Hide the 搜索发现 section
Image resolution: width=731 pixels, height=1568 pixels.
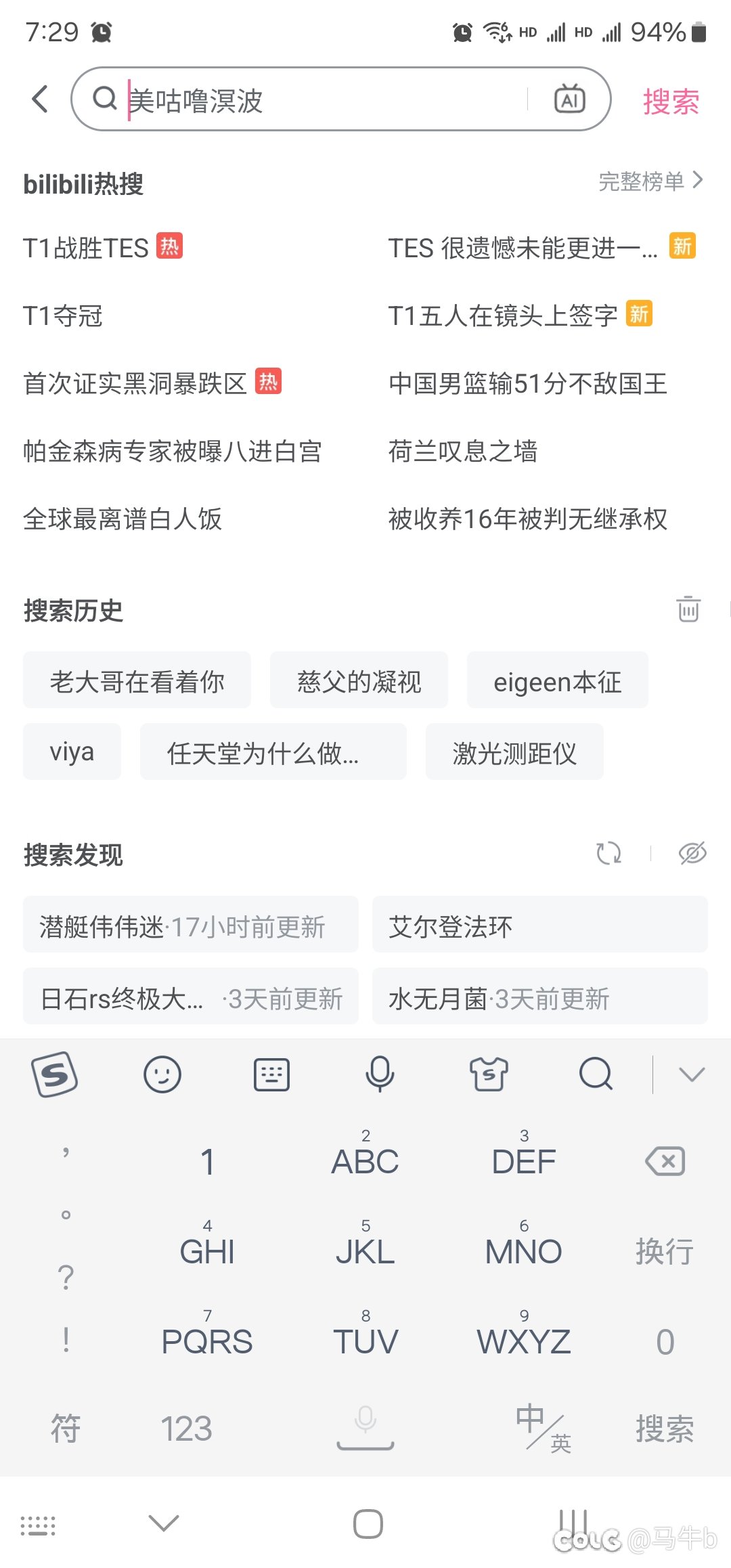pos(692,853)
